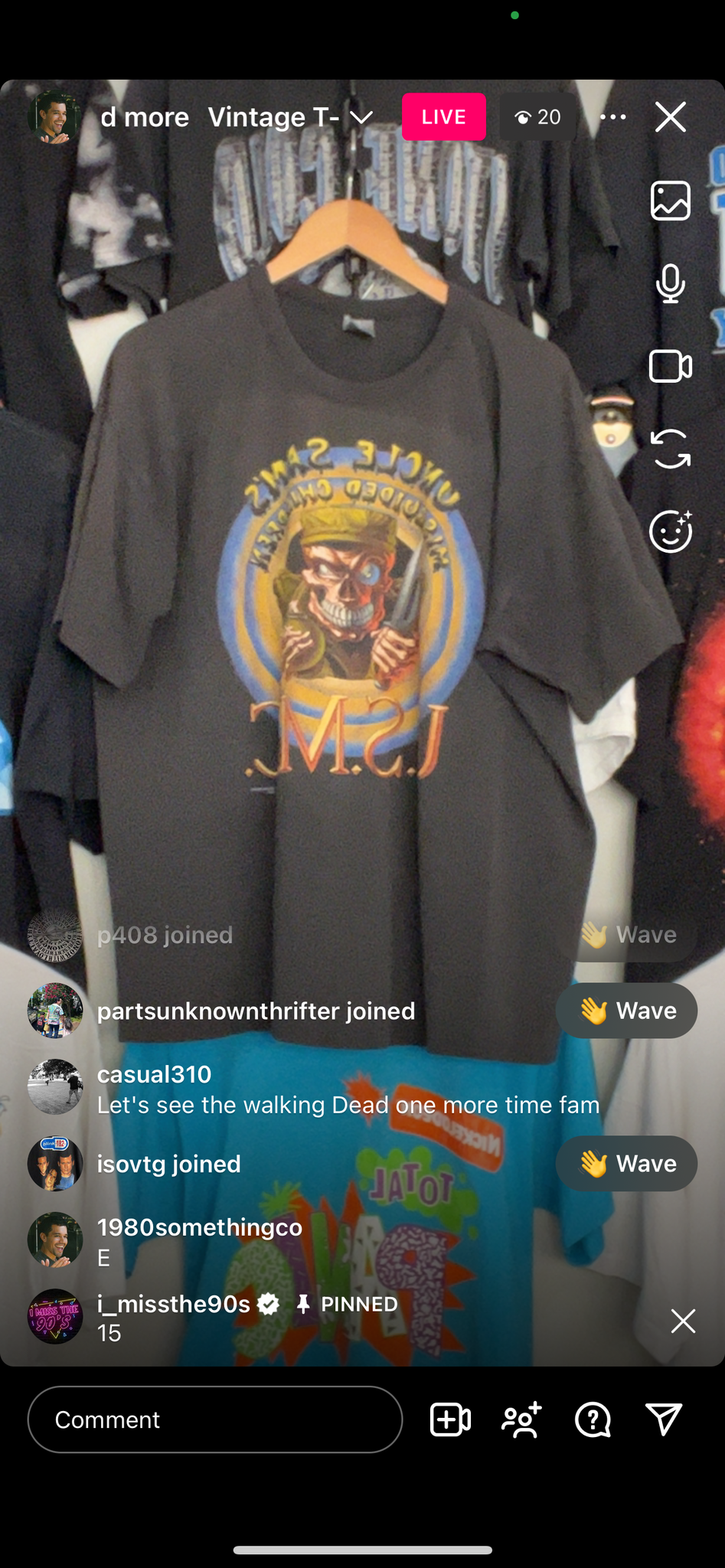Open the three-dot options menu
Image resolution: width=725 pixels, height=1568 pixels.
(x=612, y=117)
